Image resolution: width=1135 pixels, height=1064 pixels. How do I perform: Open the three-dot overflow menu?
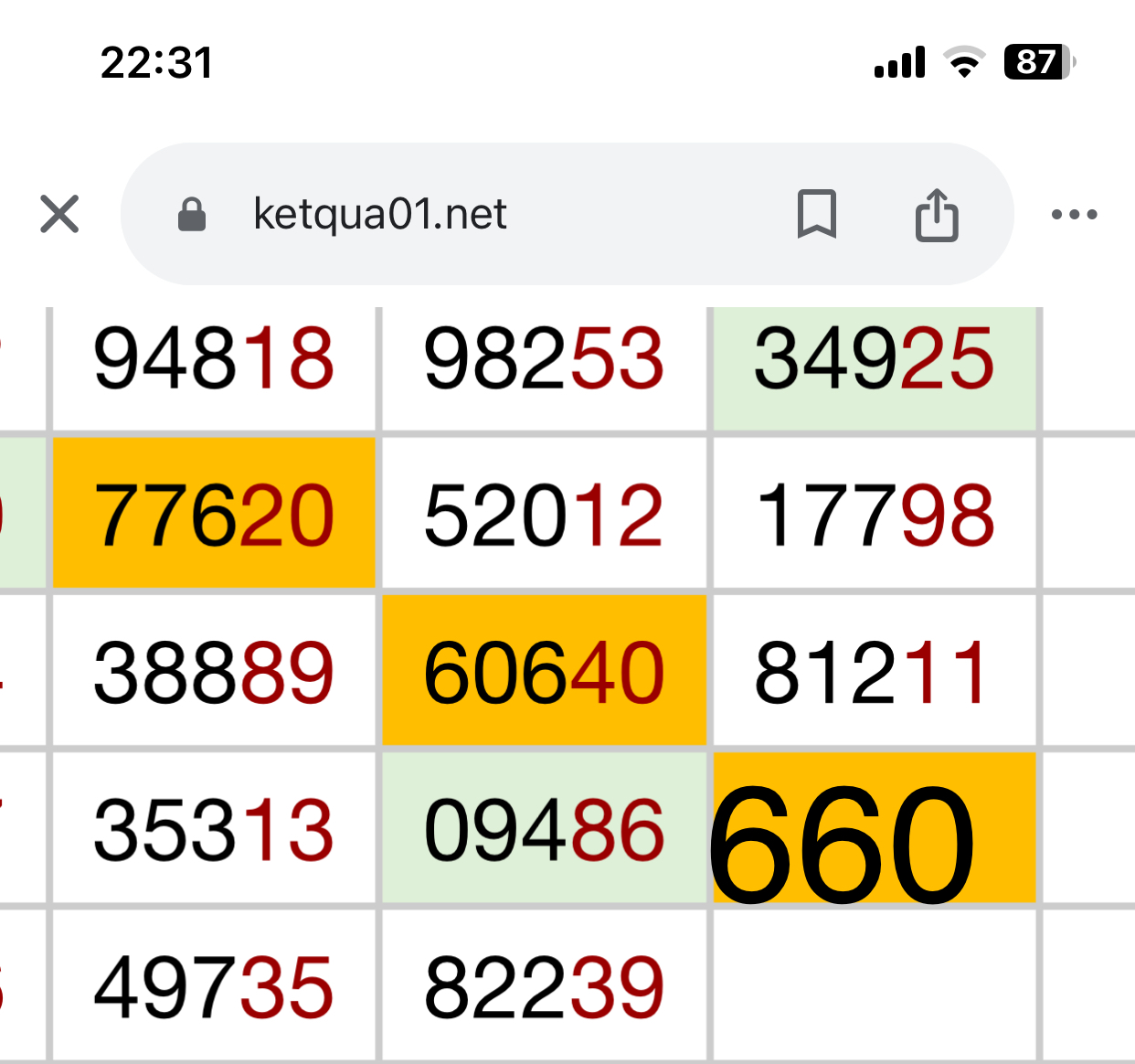(1074, 215)
